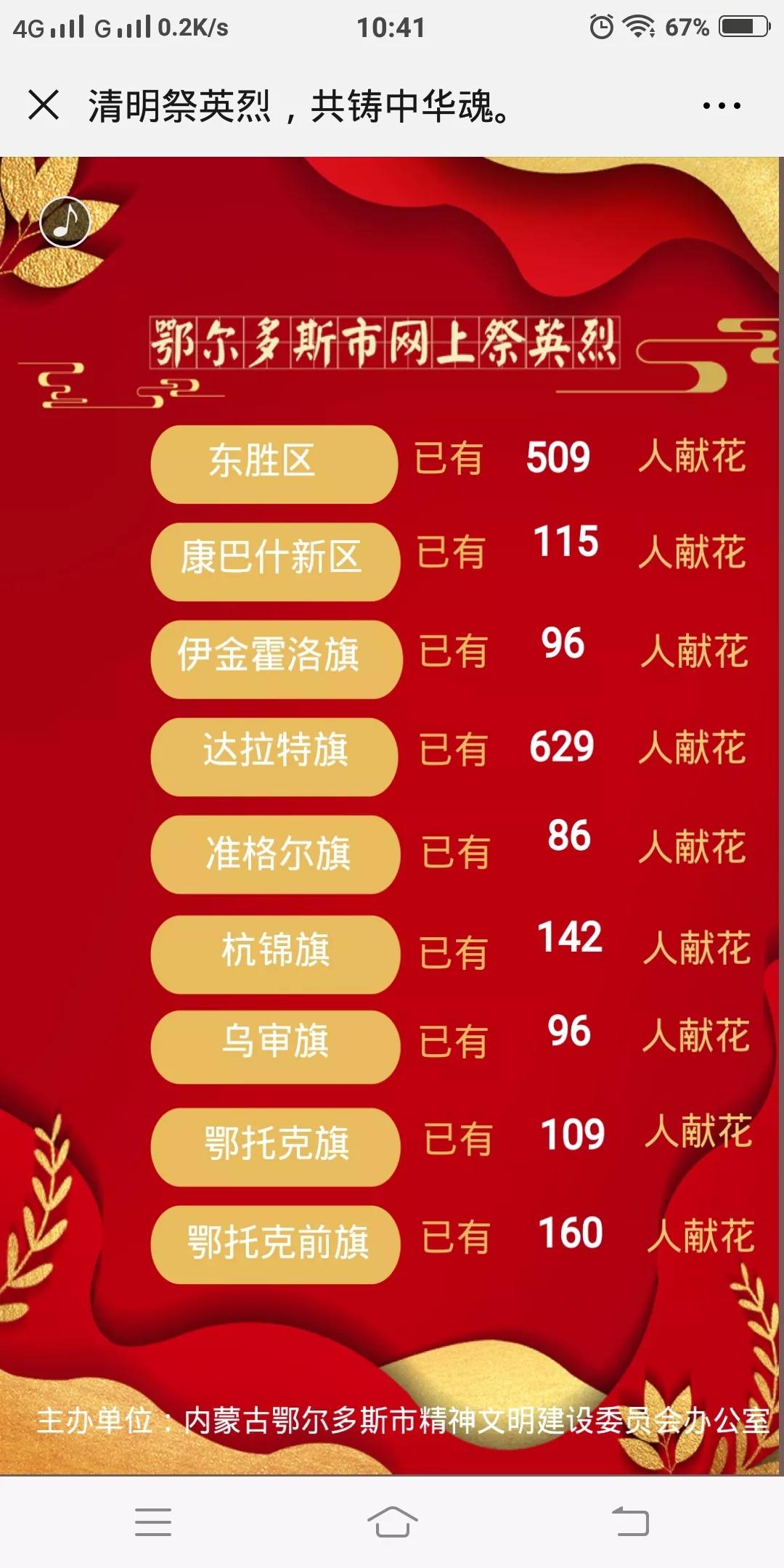Pick the 鄂托克旗 button
784x1568 pixels.
(x=274, y=1146)
